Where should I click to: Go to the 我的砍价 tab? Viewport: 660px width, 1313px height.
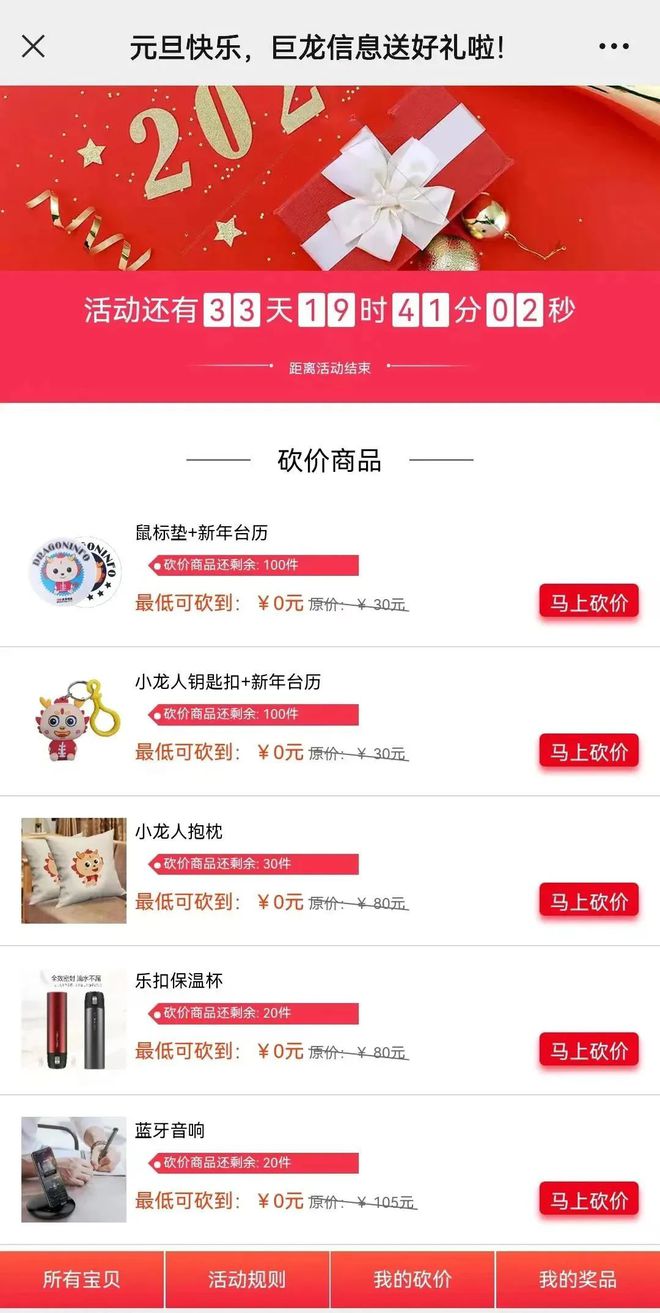coord(412,1279)
